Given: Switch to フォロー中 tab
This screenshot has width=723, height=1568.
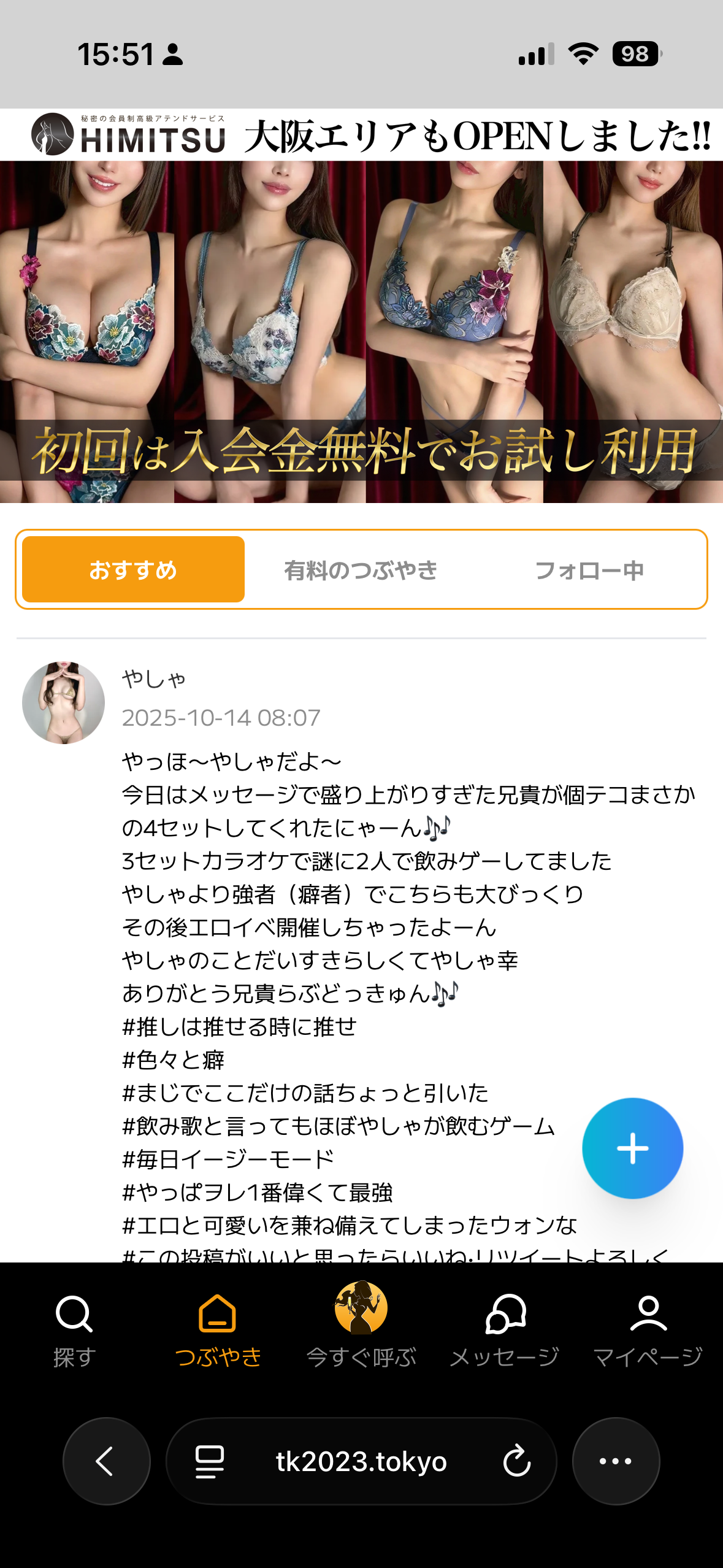Looking at the screenshot, I should (x=589, y=570).
